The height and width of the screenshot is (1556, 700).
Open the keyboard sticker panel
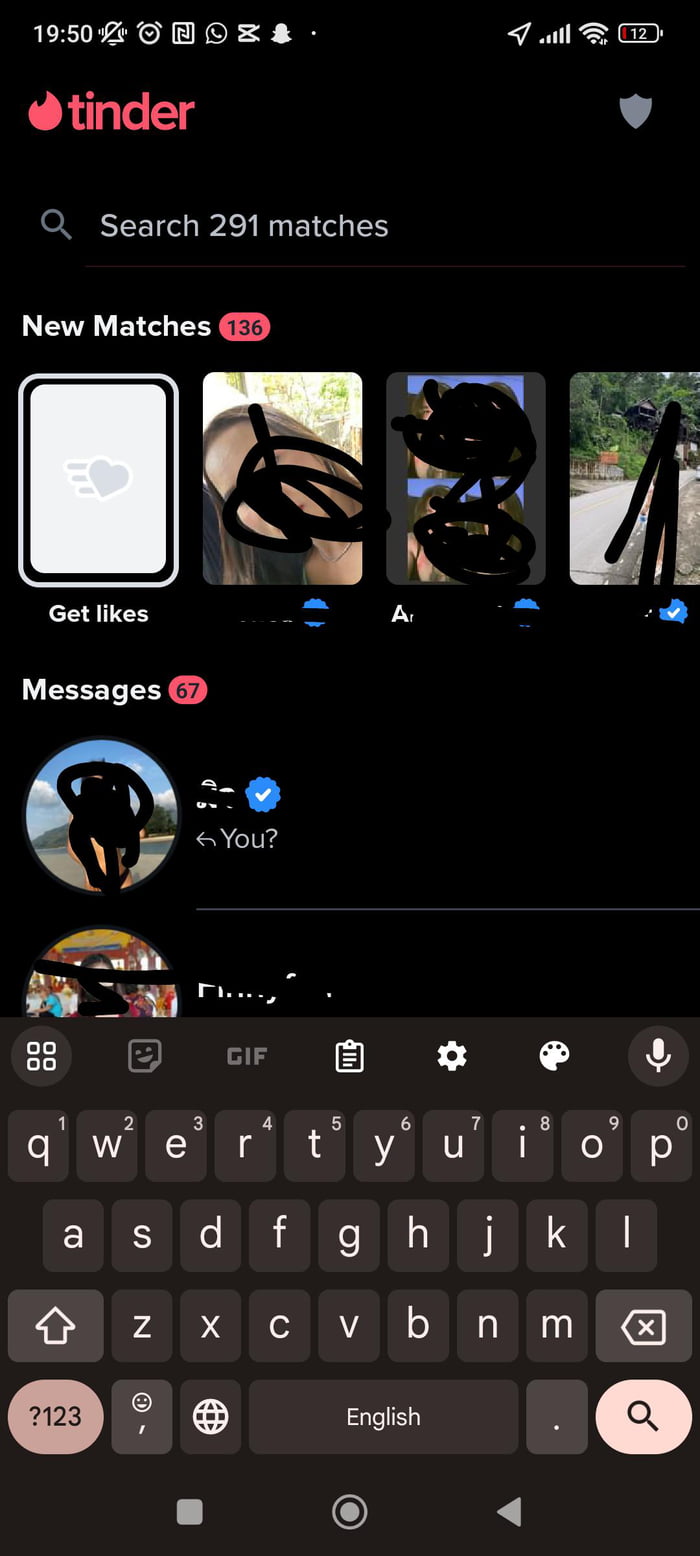pyautogui.click(x=145, y=1056)
